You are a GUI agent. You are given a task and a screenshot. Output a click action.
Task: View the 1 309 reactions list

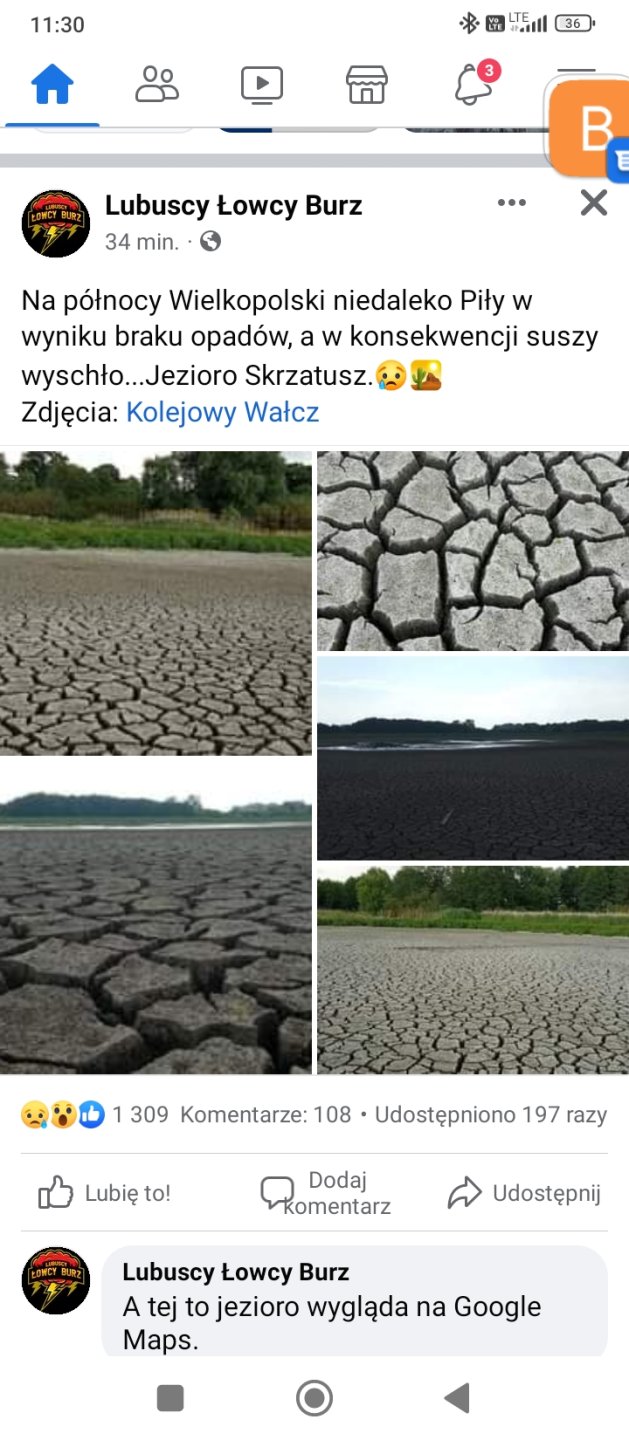(x=95, y=1114)
